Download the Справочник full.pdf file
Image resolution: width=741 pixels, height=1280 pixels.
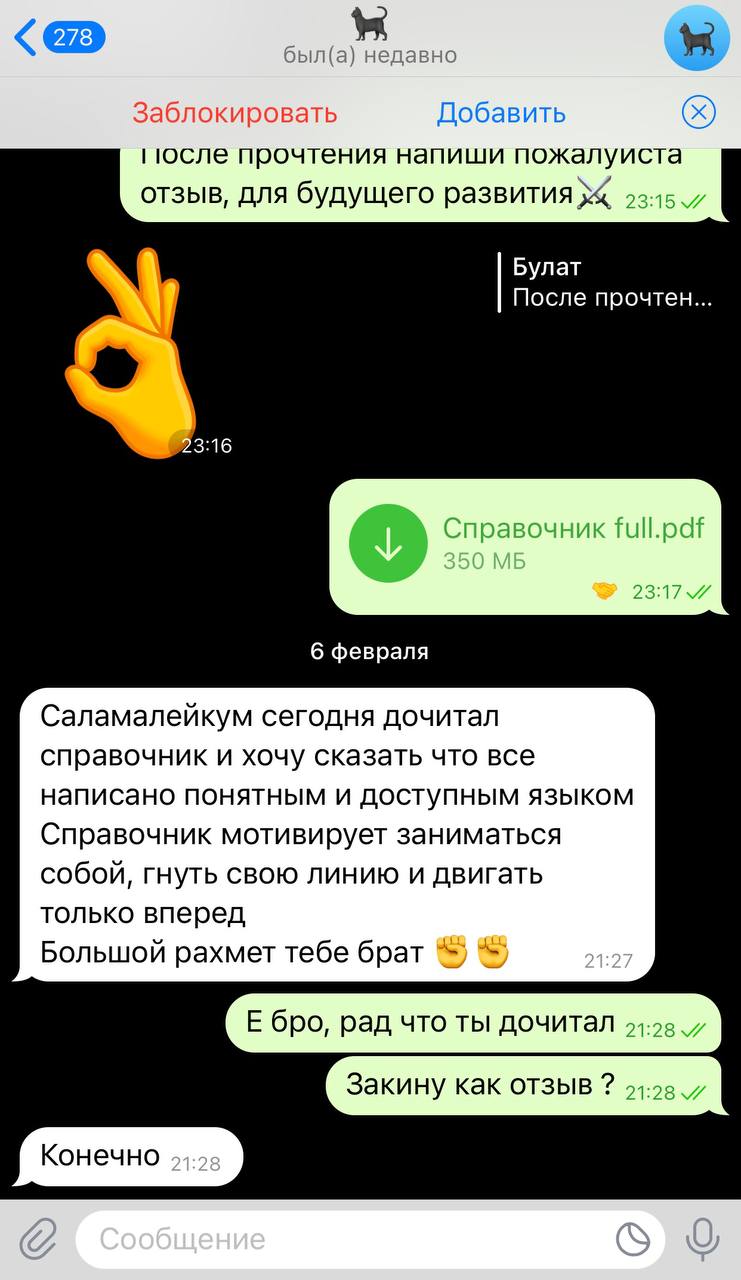pos(387,546)
